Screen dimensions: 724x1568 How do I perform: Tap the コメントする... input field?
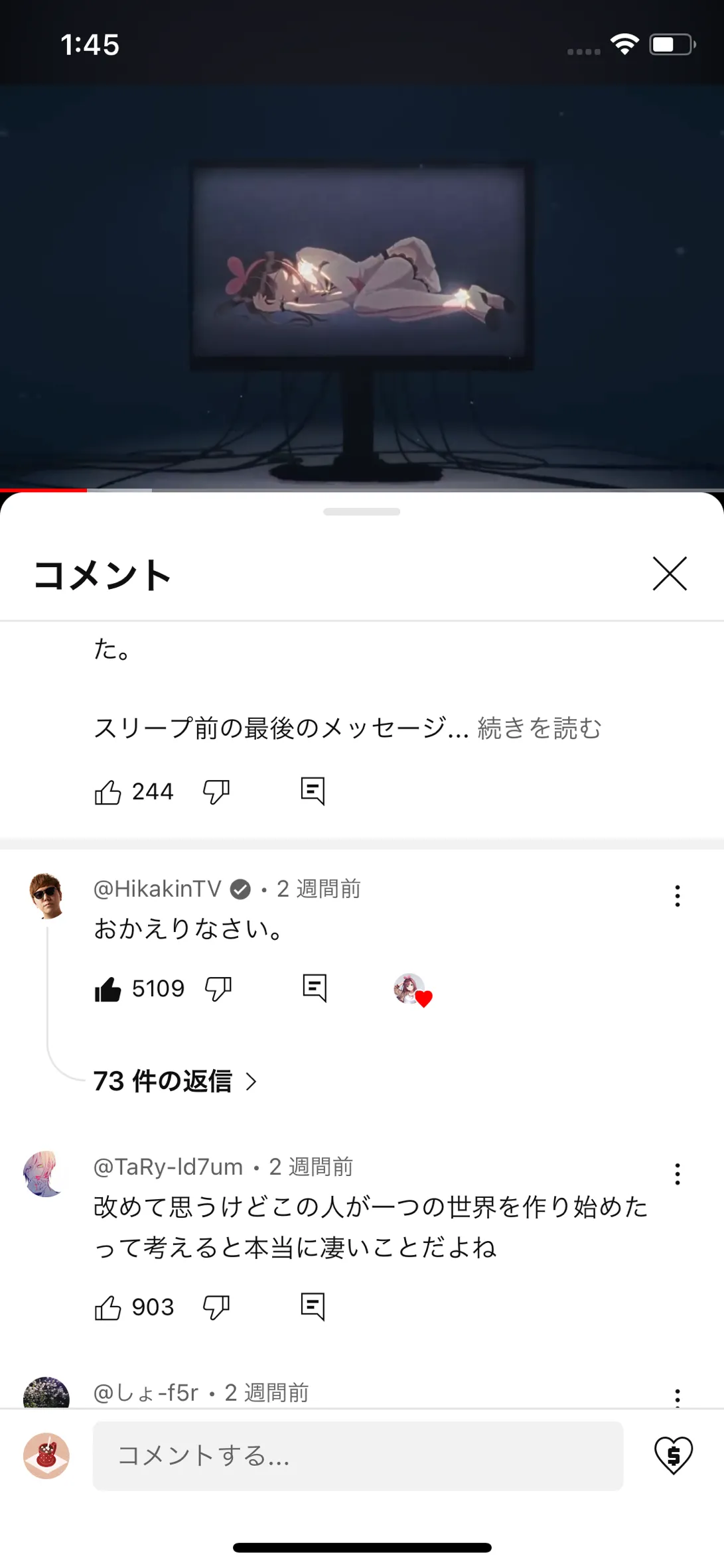[x=358, y=1456]
